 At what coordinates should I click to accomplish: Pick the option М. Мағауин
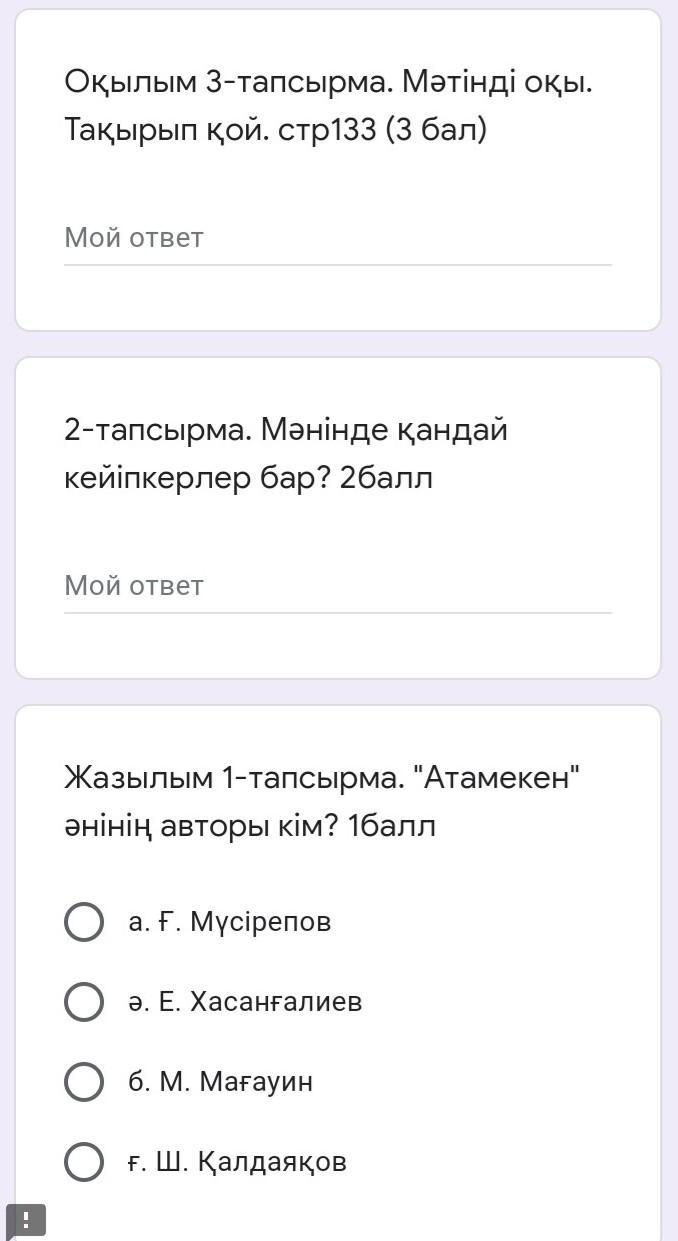tap(84, 1082)
